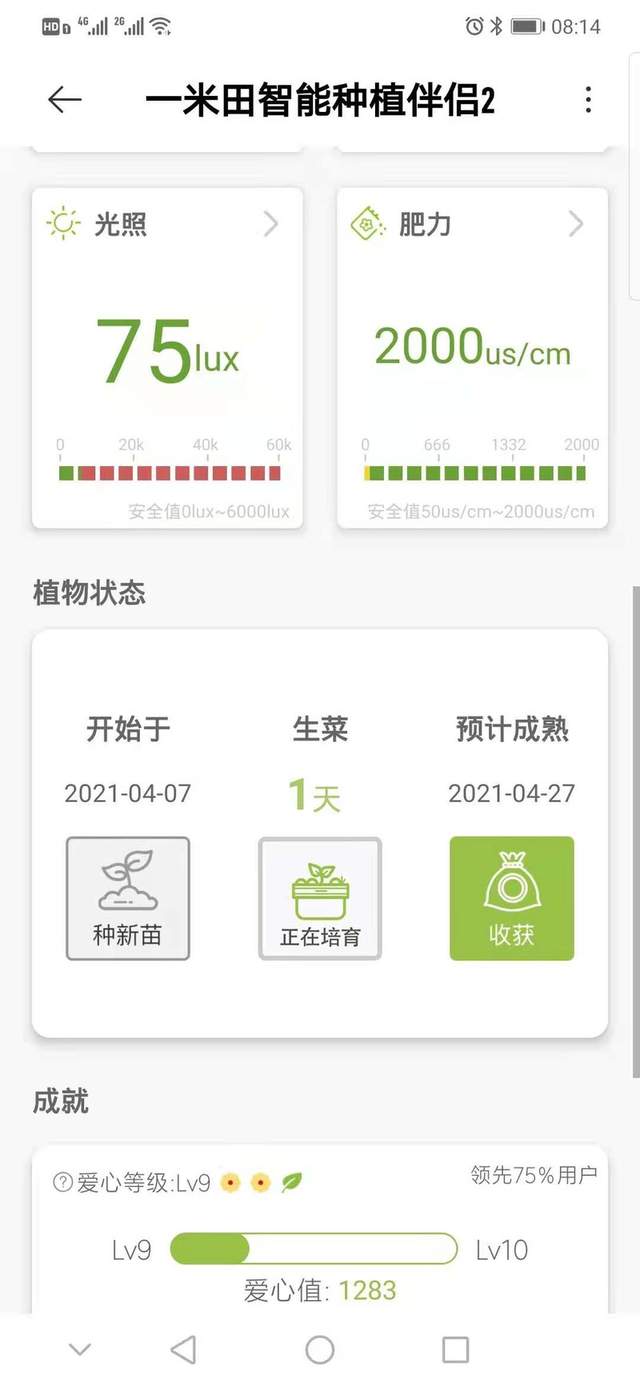Open the three-dot overflow menu
Image resolution: width=640 pixels, height=1386 pixels.
(588, 99)
